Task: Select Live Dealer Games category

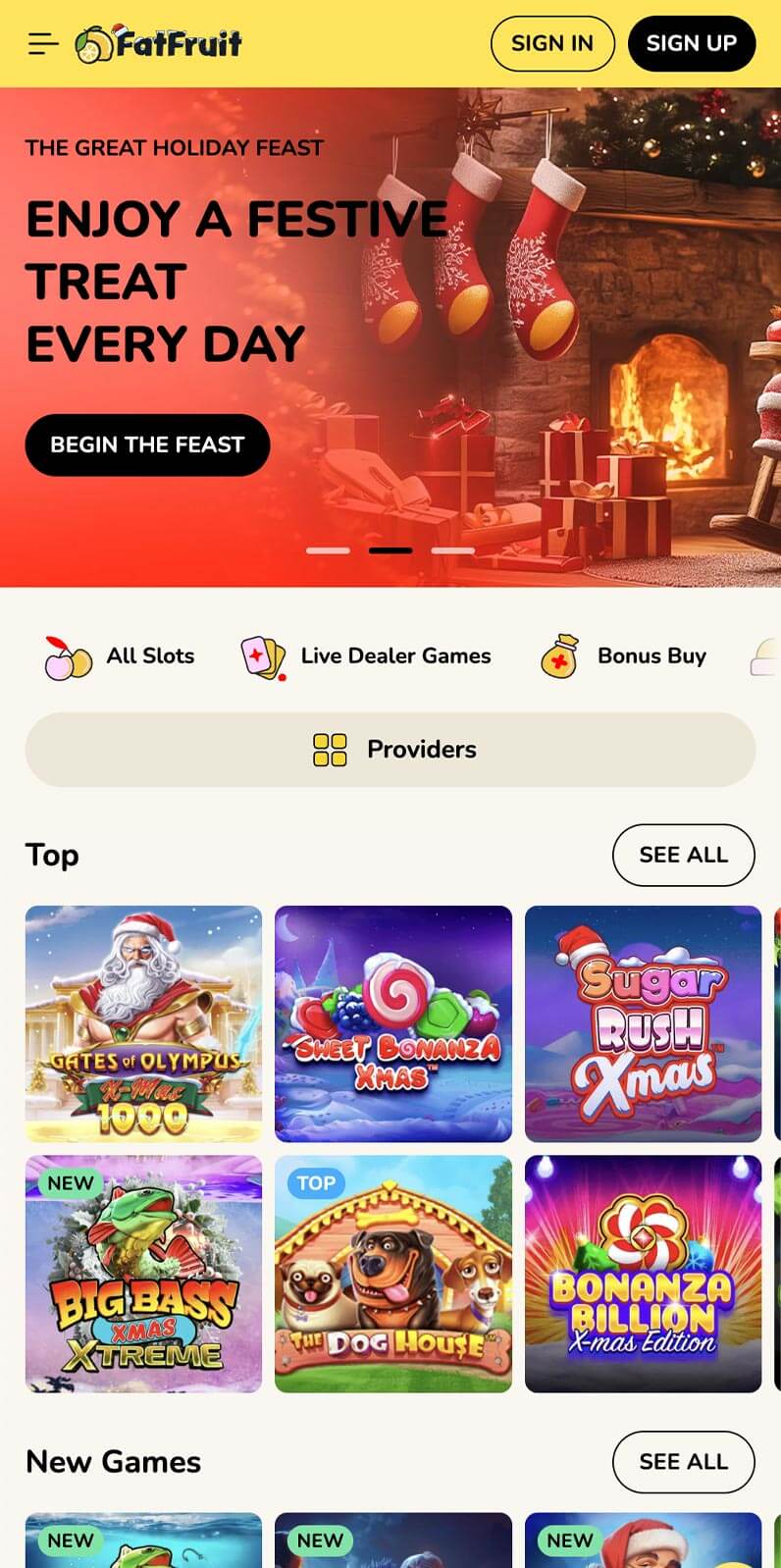Action: (366, 656)
